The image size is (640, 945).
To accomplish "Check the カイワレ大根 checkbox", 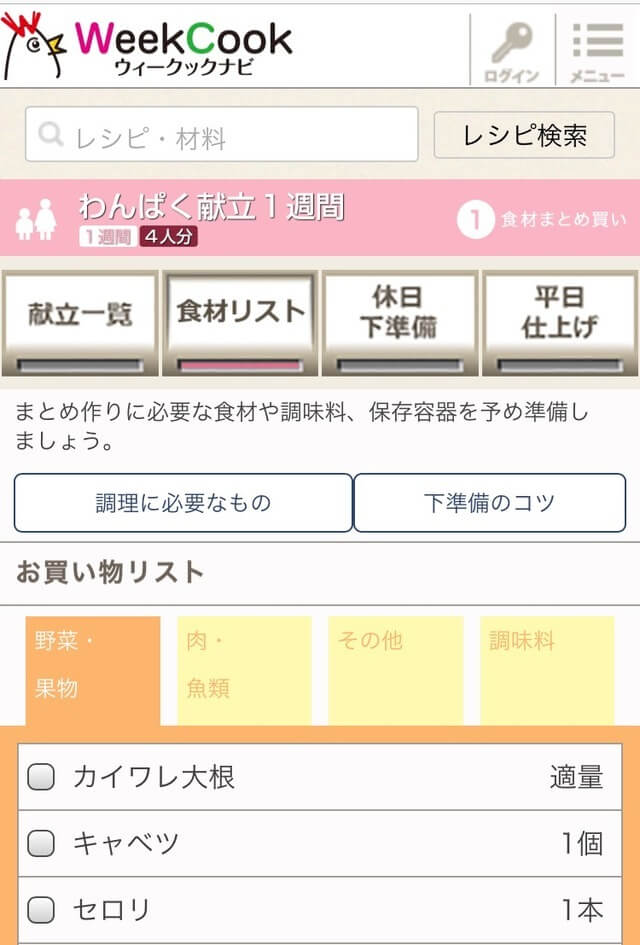I will pos(41,777).
